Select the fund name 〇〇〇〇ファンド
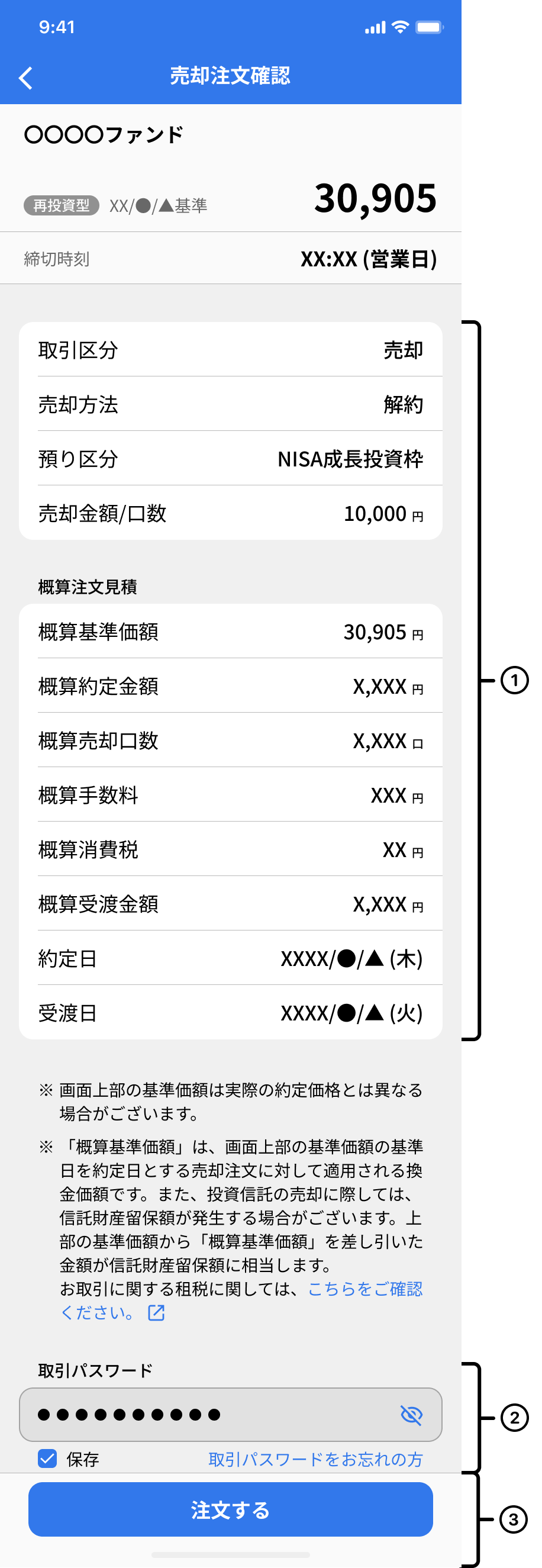Screen dimensions: 542x1568 point(104,134)
